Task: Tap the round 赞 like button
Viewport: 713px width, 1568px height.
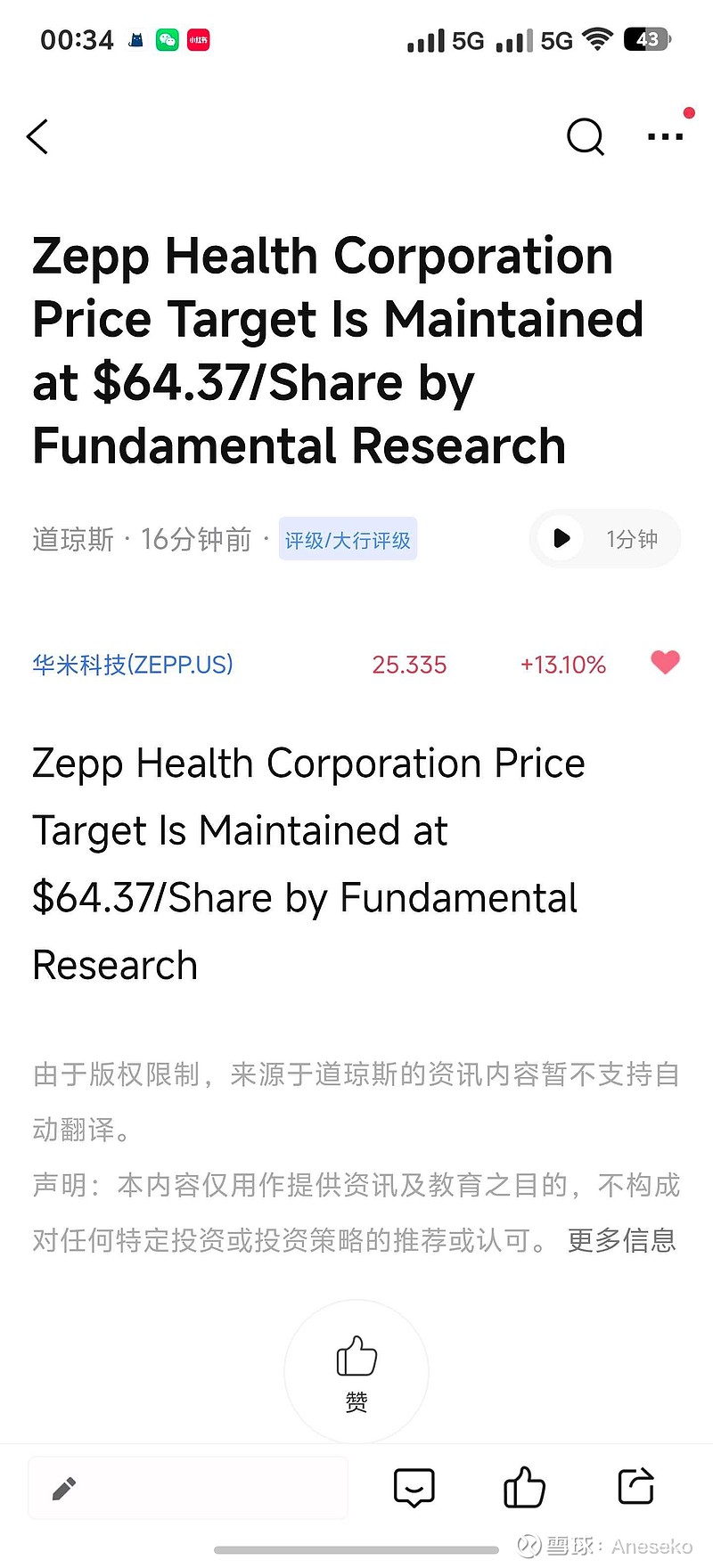Action: tap(356, 1370)
